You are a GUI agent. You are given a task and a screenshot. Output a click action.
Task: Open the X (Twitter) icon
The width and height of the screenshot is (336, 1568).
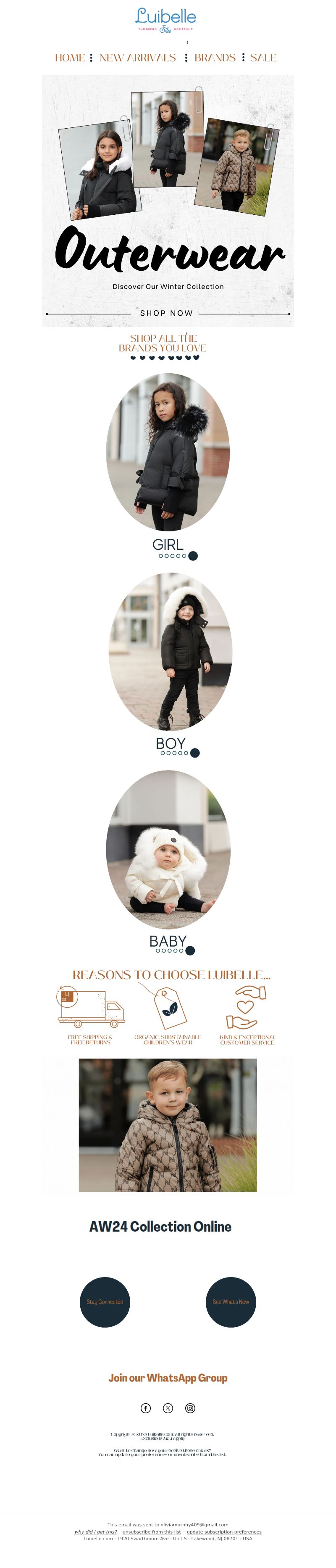pos(168,1408)
